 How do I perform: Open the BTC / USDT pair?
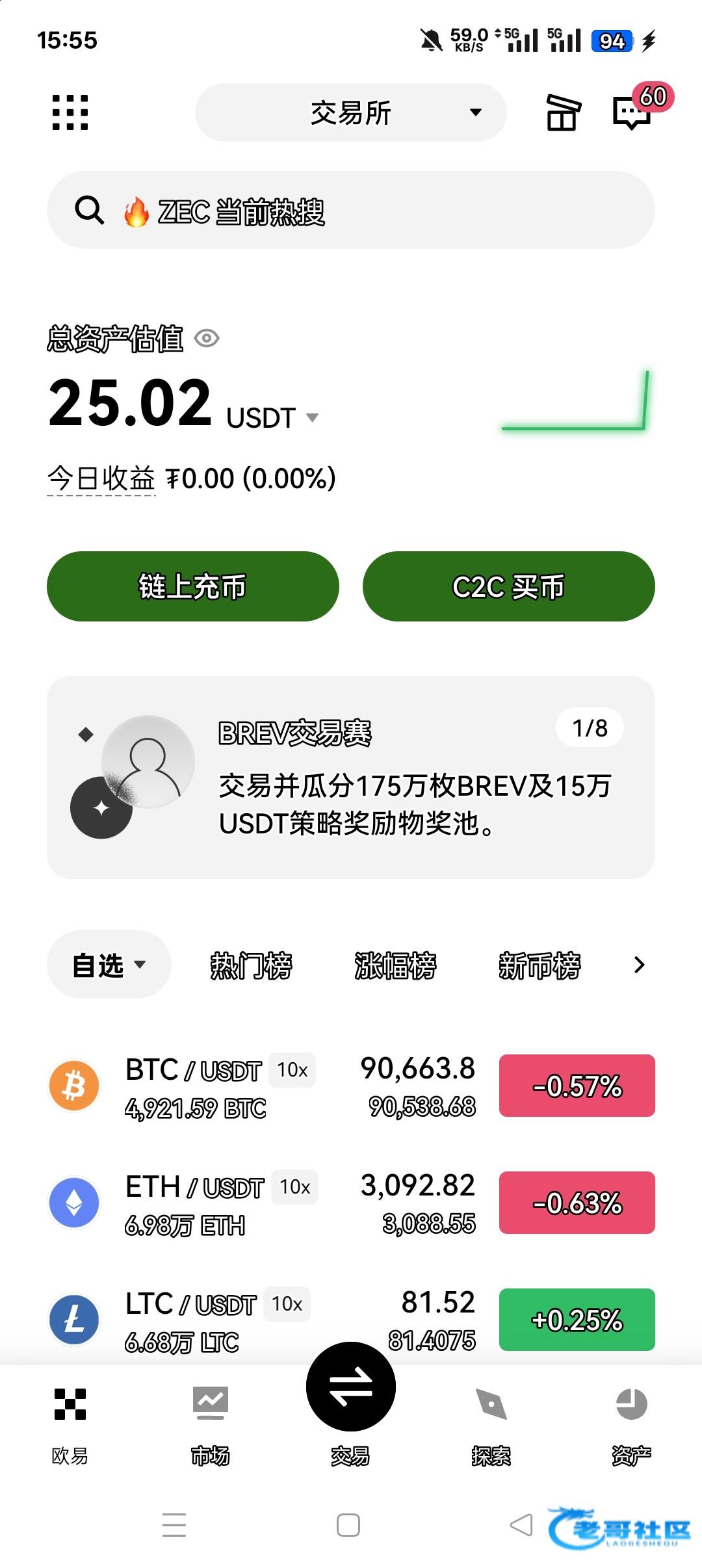click(x=350, y=1086)
